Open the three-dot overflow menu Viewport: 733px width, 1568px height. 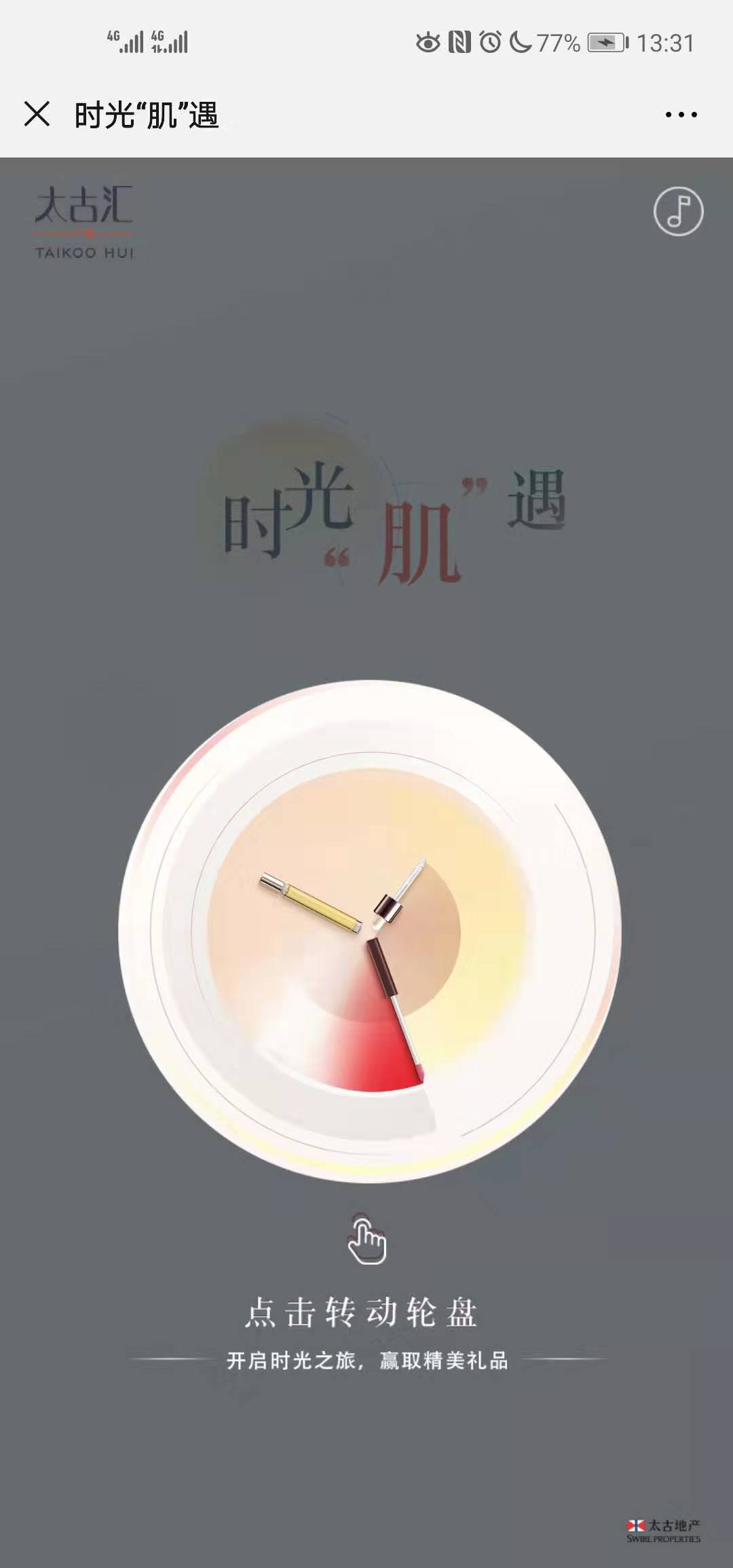point(681,115)
